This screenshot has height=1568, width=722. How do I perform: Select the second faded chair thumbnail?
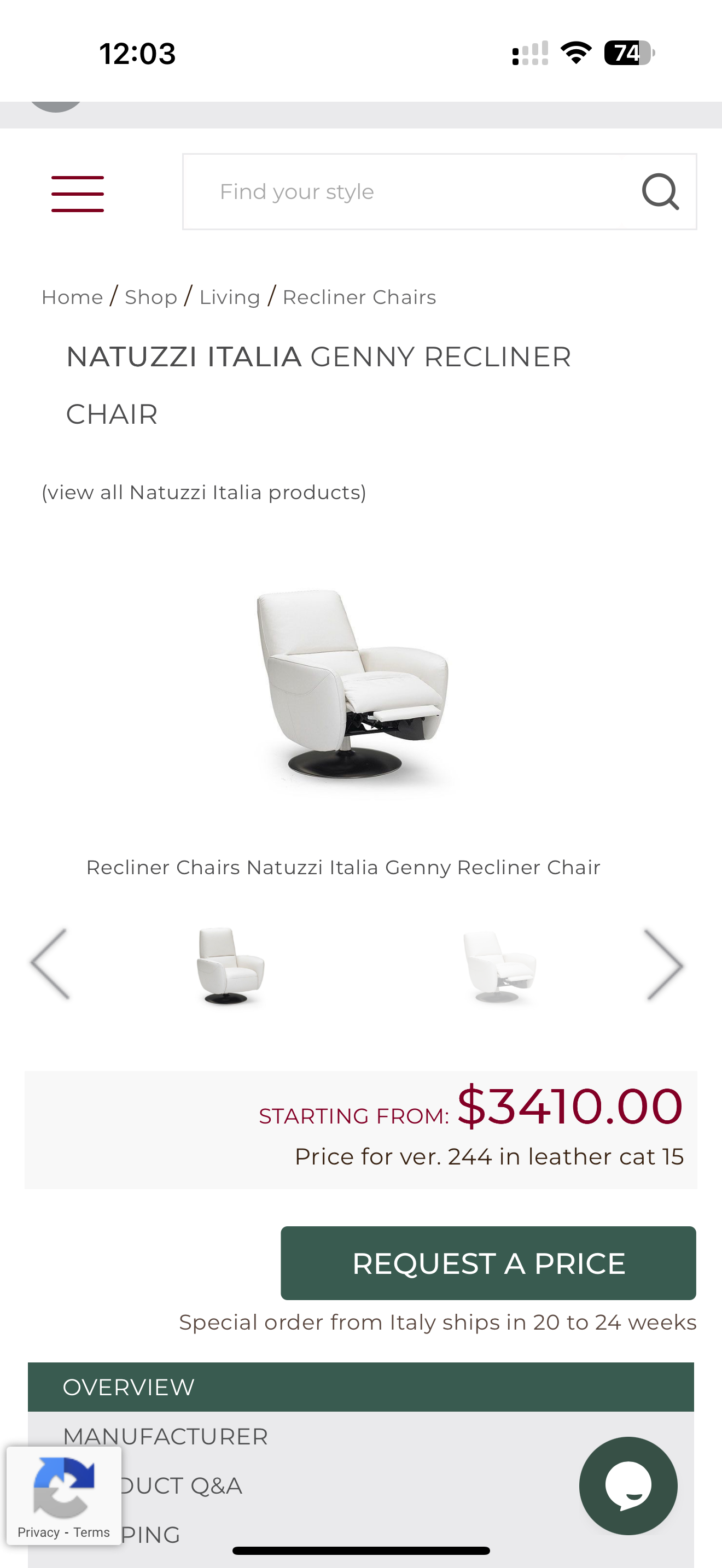[x=499, y=966]
